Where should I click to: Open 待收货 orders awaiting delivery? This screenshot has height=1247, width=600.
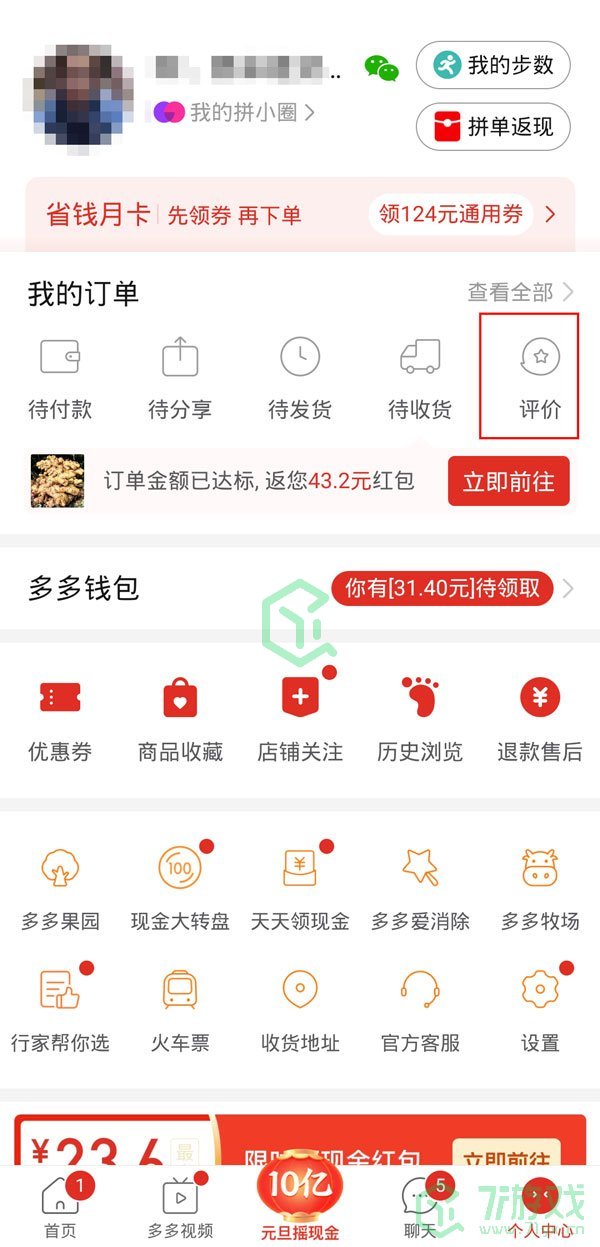(420, 378)
